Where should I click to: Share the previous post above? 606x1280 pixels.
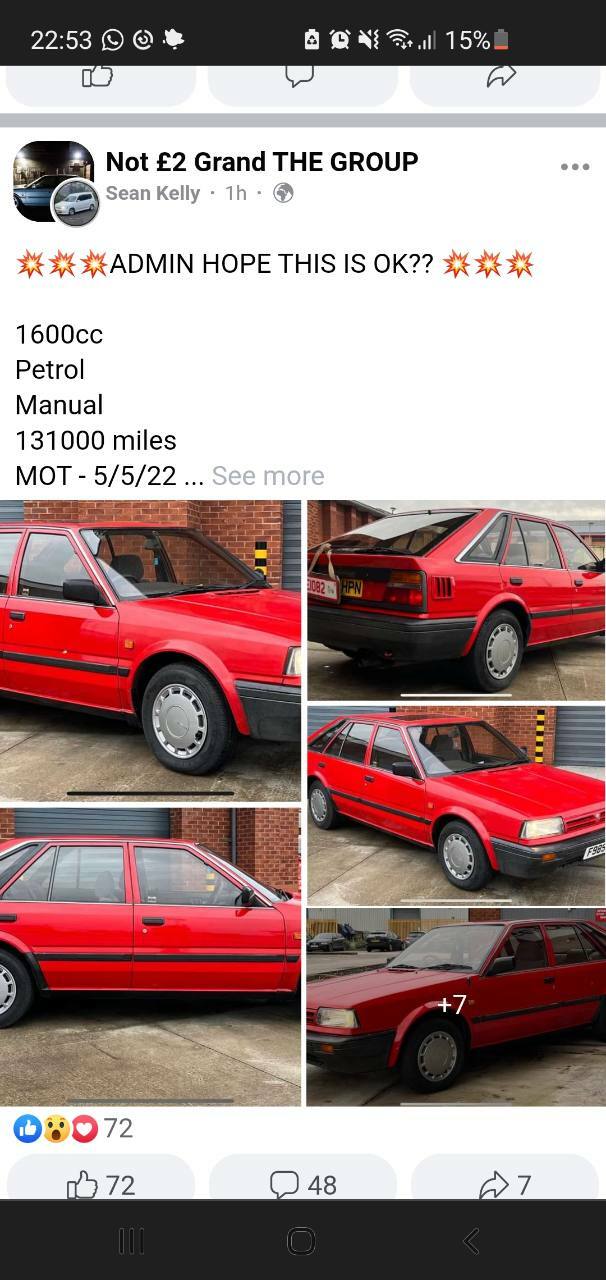pos(505,84)
